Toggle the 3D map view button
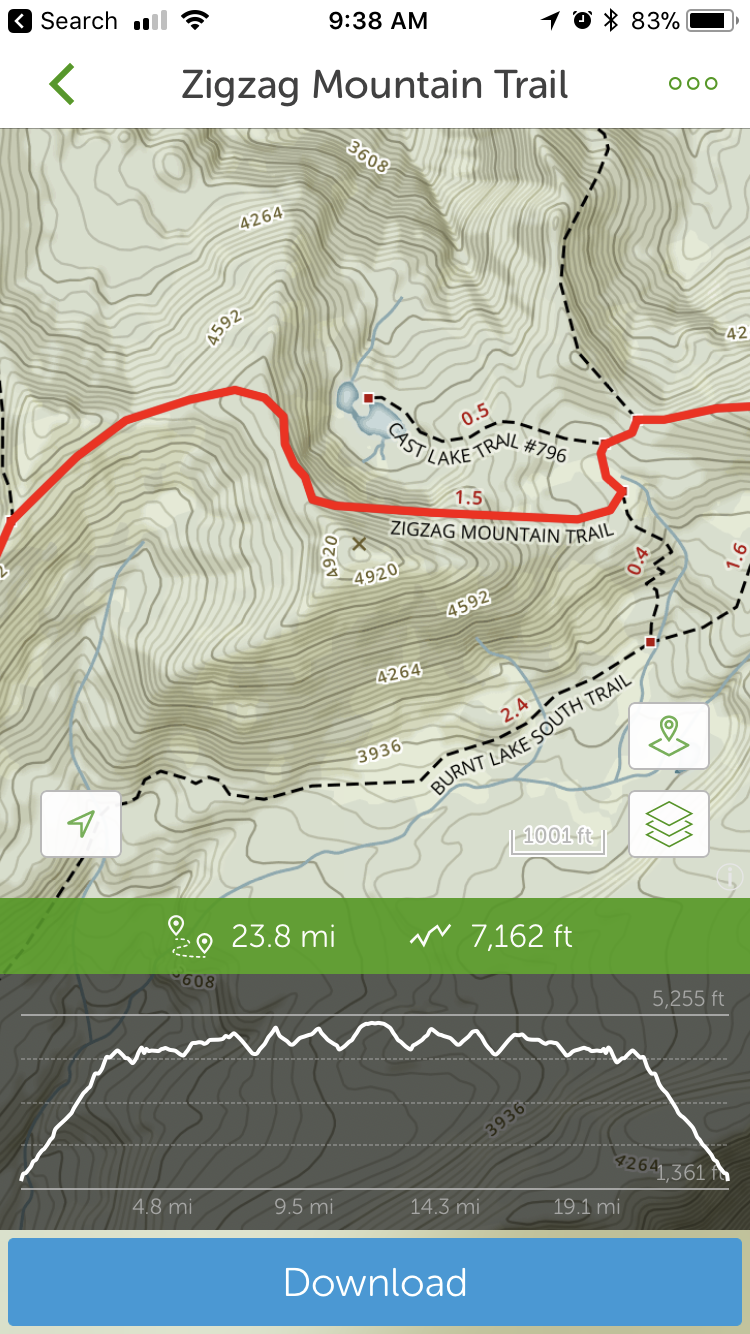The width and height of the screenshot is (750, 1334). (669, 736)
